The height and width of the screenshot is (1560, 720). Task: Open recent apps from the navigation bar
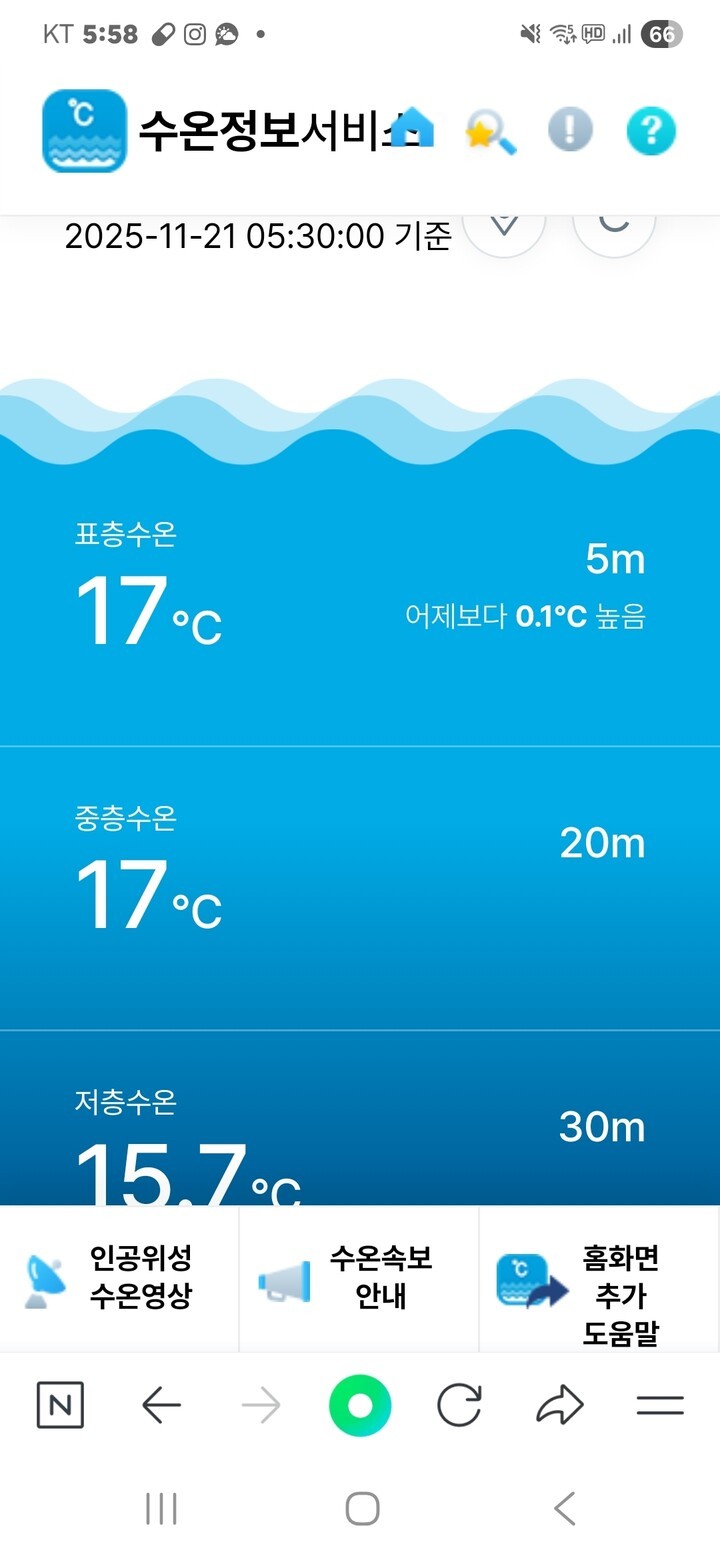[x=161, y=1508]
